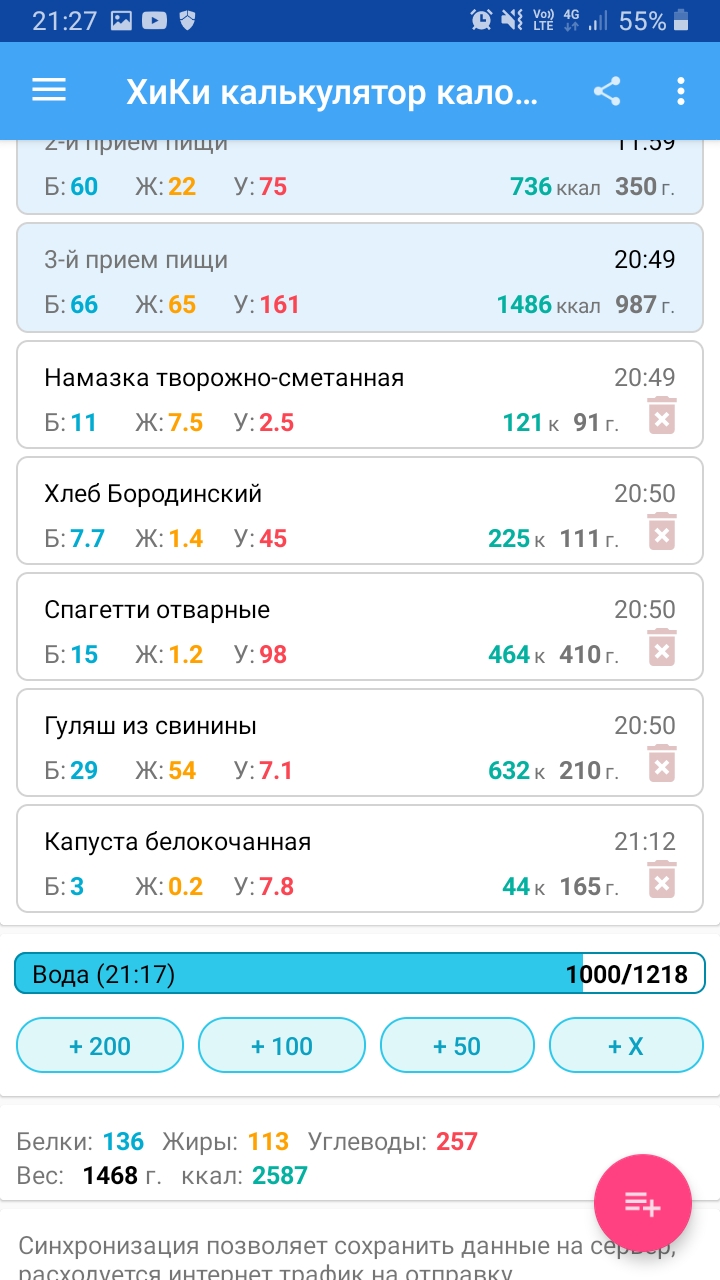Delete Гуляш из свинины entry
Screen dimensions: 720x1280
(661, 763)
